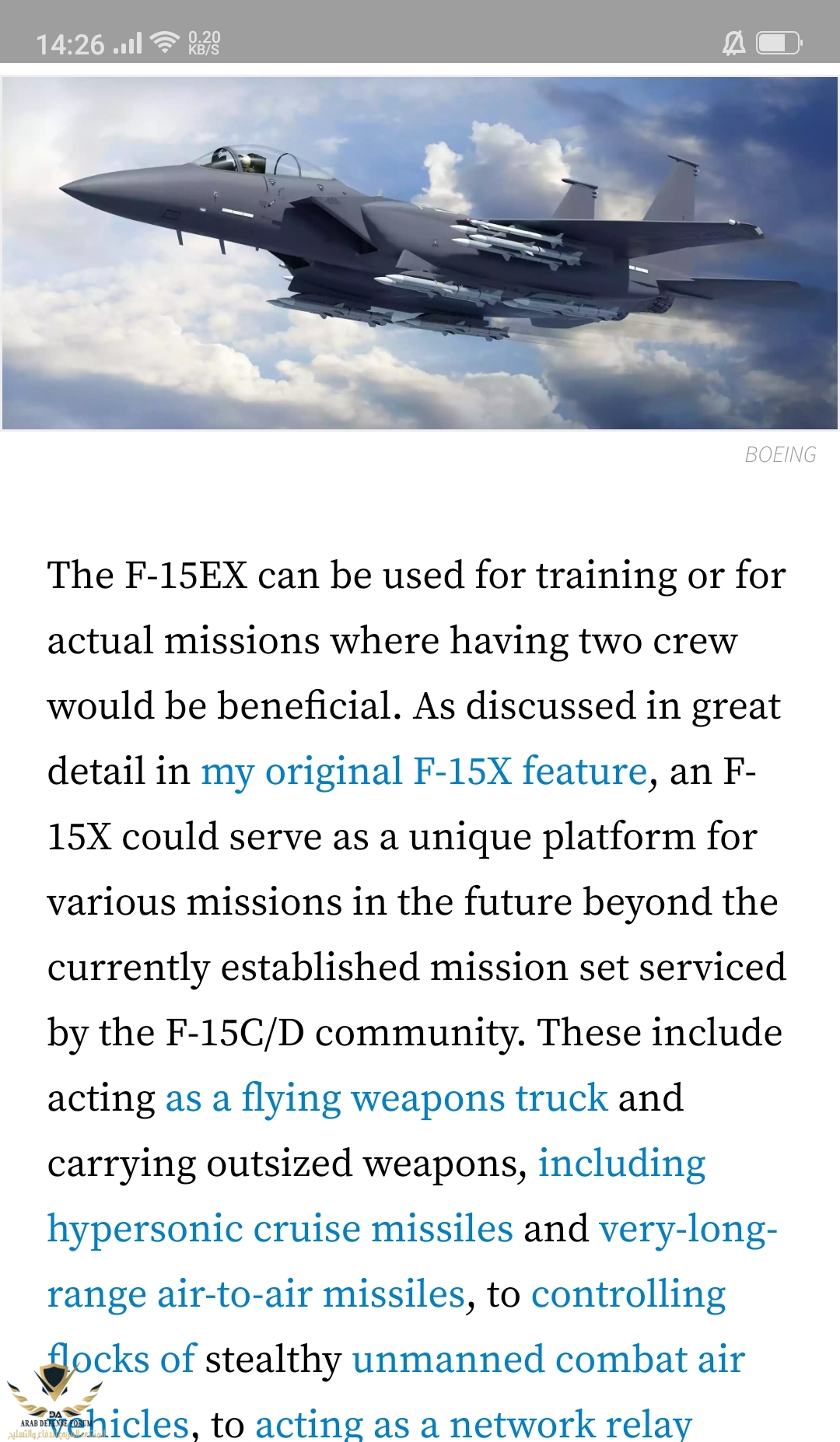The width and height of the screenshot is (840, 1442).
Task: Open the 'my original F-15X feature' link
Action: click(424, 772)
